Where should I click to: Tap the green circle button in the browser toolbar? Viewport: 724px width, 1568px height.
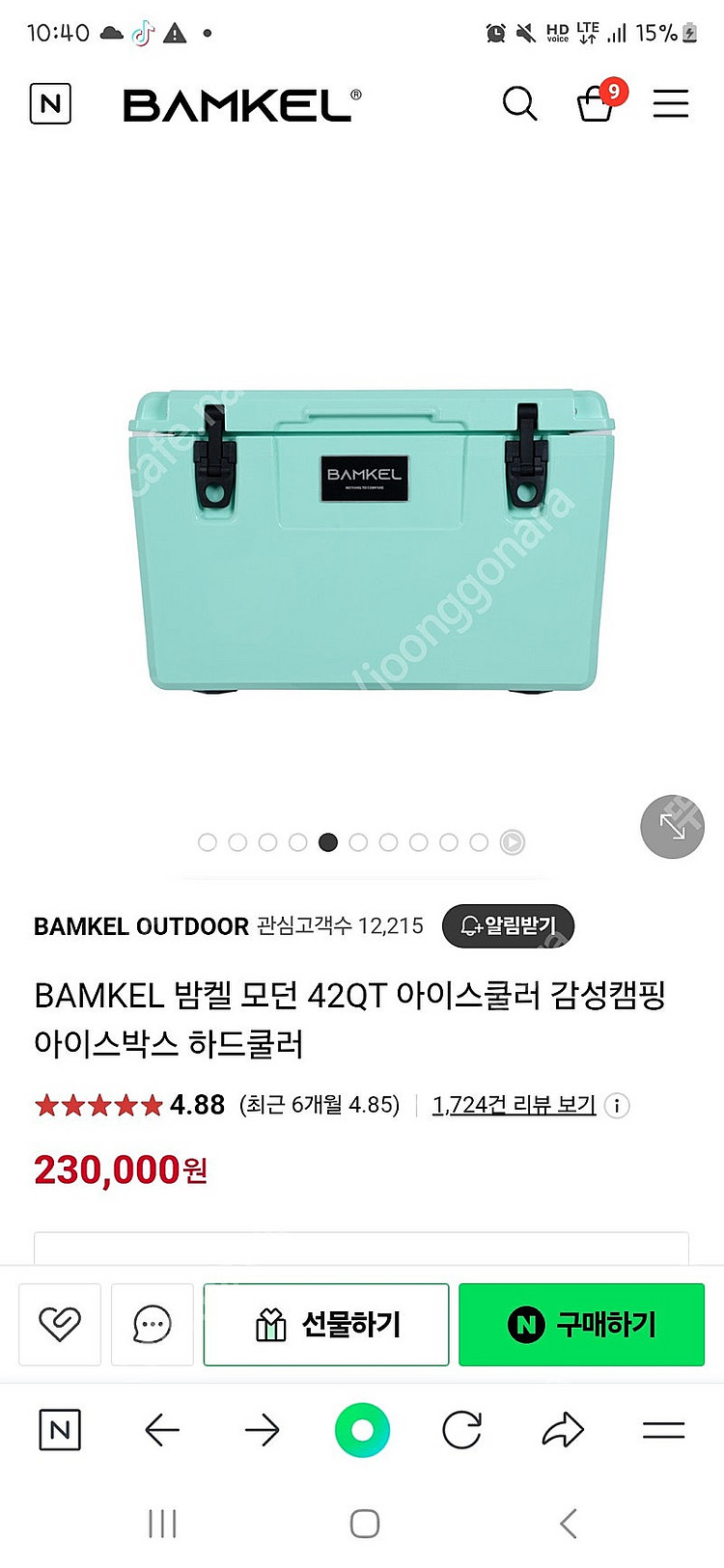tap(362, 1430)
